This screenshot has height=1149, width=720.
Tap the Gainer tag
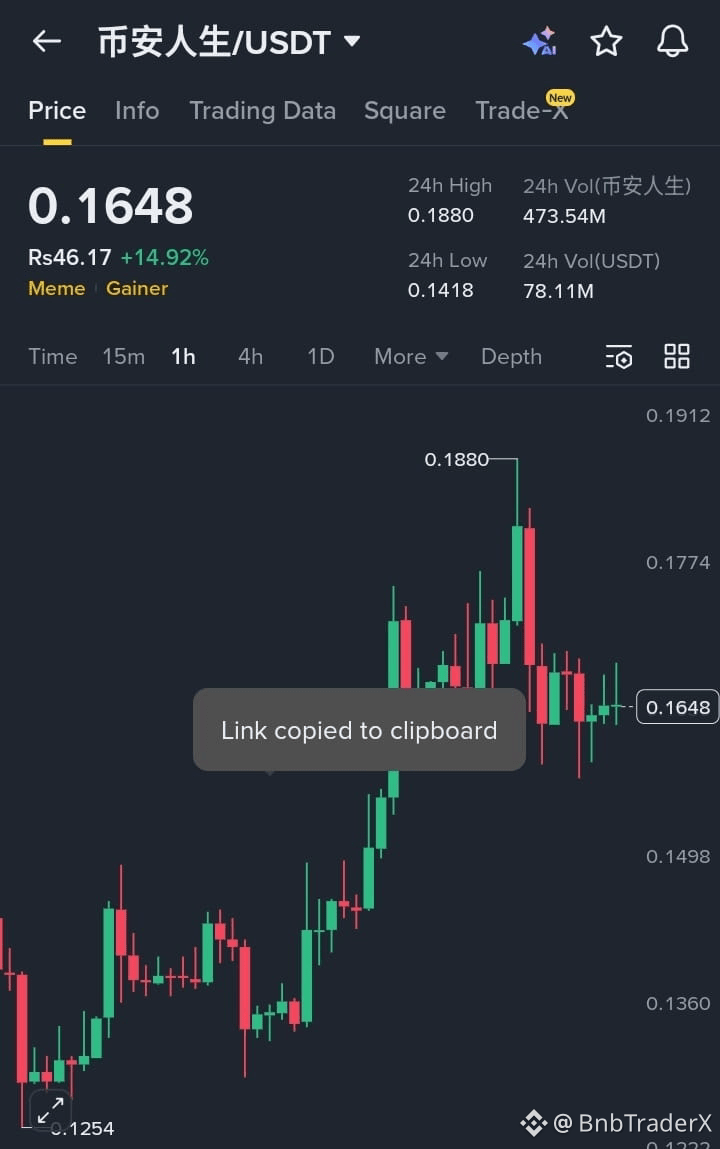click(x=137, y=289)
